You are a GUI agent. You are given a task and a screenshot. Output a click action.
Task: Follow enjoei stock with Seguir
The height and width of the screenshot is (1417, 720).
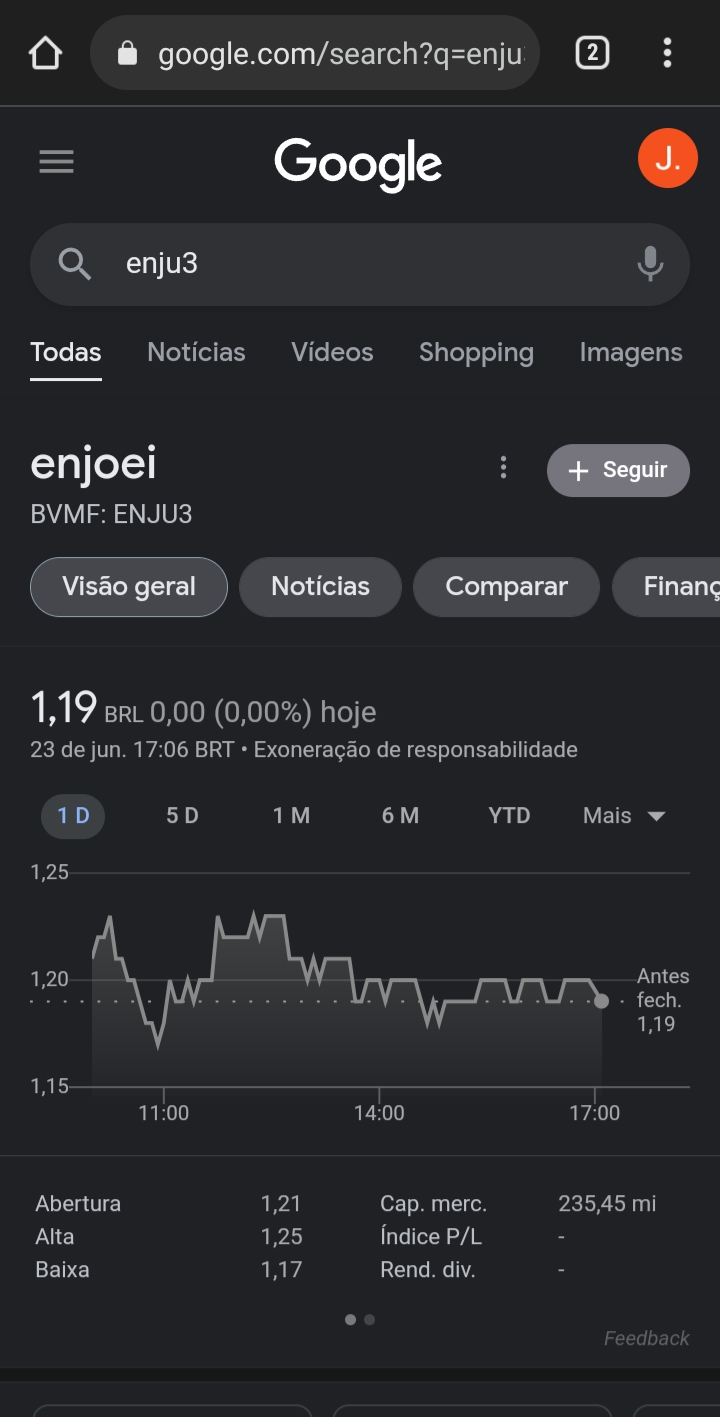pyautogui.click(x=618, y=470)
